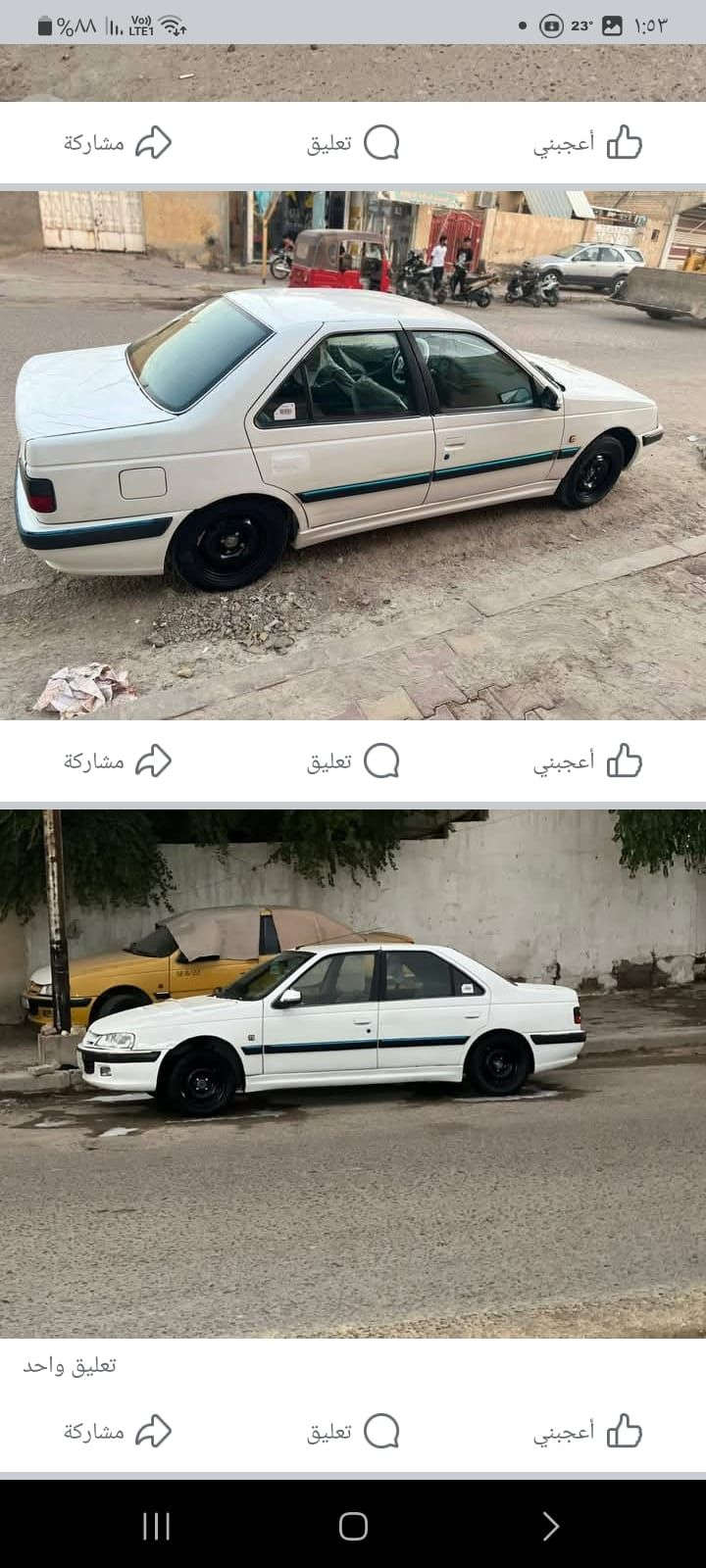The image size is (706, 1568).
Task: Go to the home screen via system bar
Action: tap(353, 1526)
